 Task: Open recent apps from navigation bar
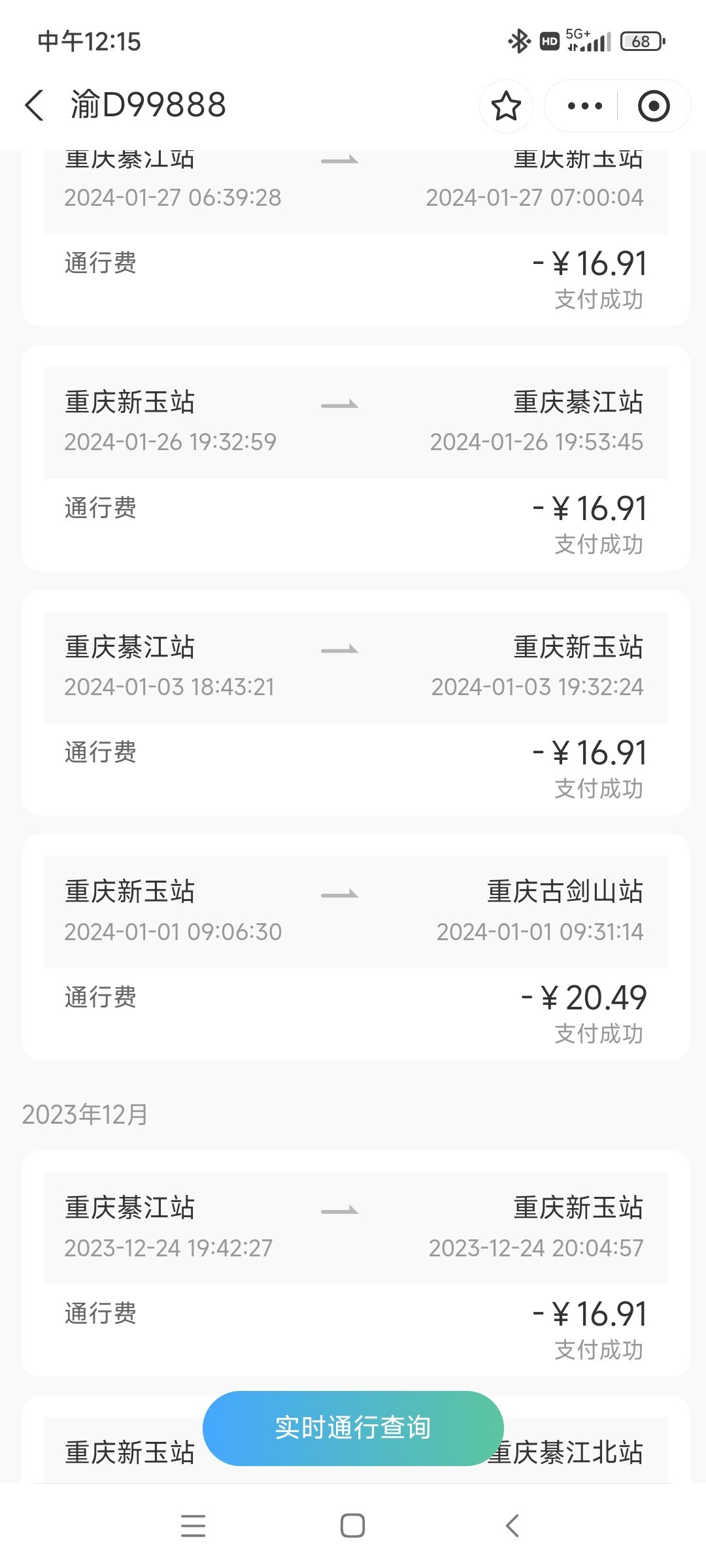pos(193,1526)
